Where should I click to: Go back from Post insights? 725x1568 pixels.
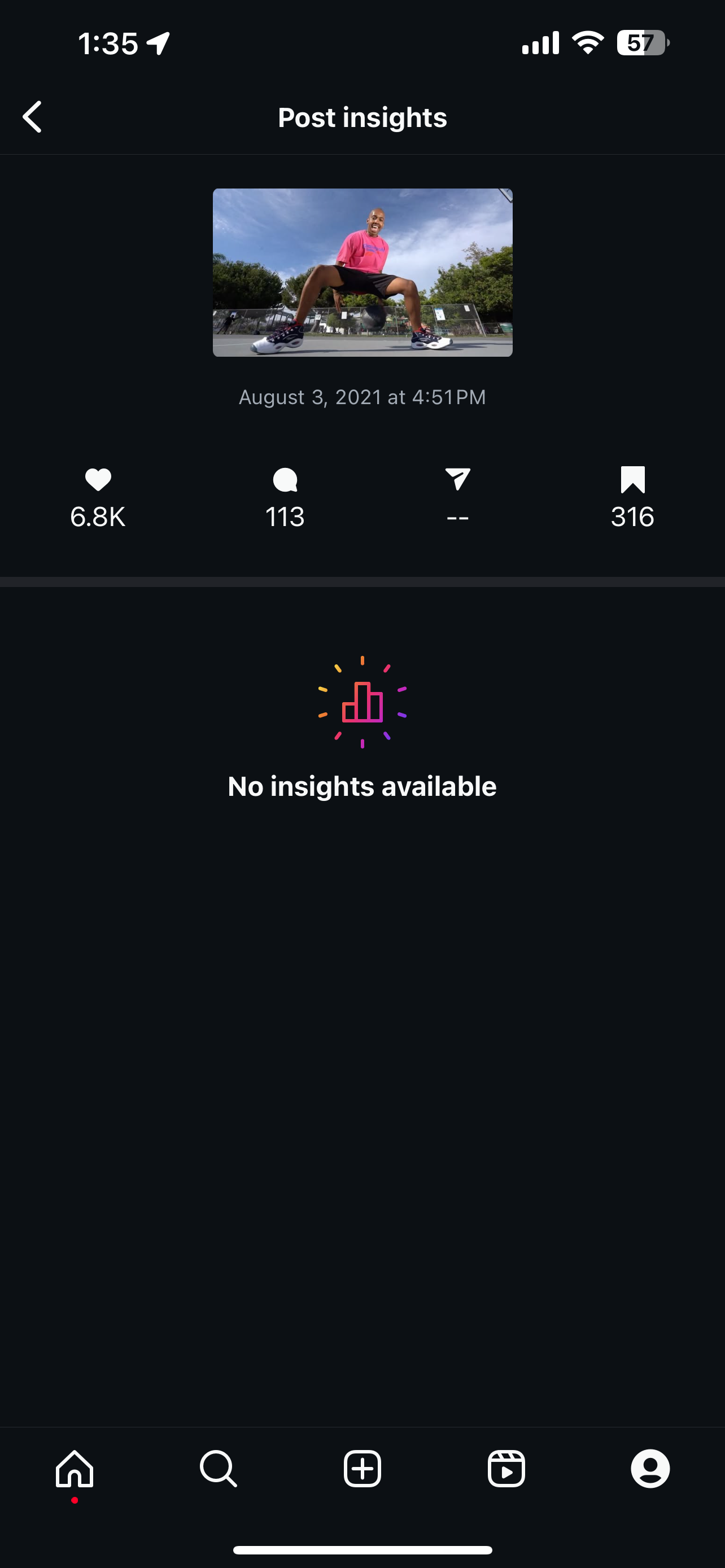[32, 117]
